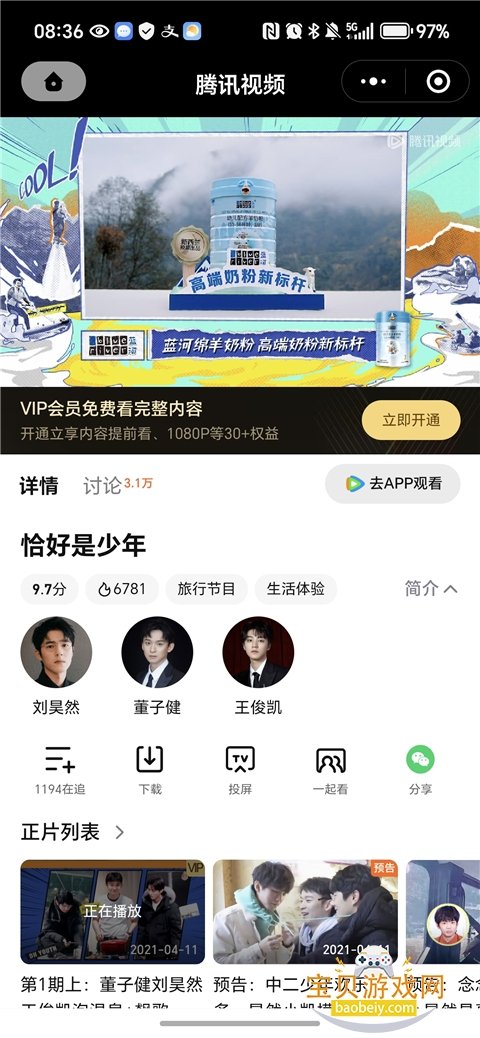Screen dimensions: 480x1038
Task: Open 刘昊然's profile avatar
Action: (x=56, y=652)
